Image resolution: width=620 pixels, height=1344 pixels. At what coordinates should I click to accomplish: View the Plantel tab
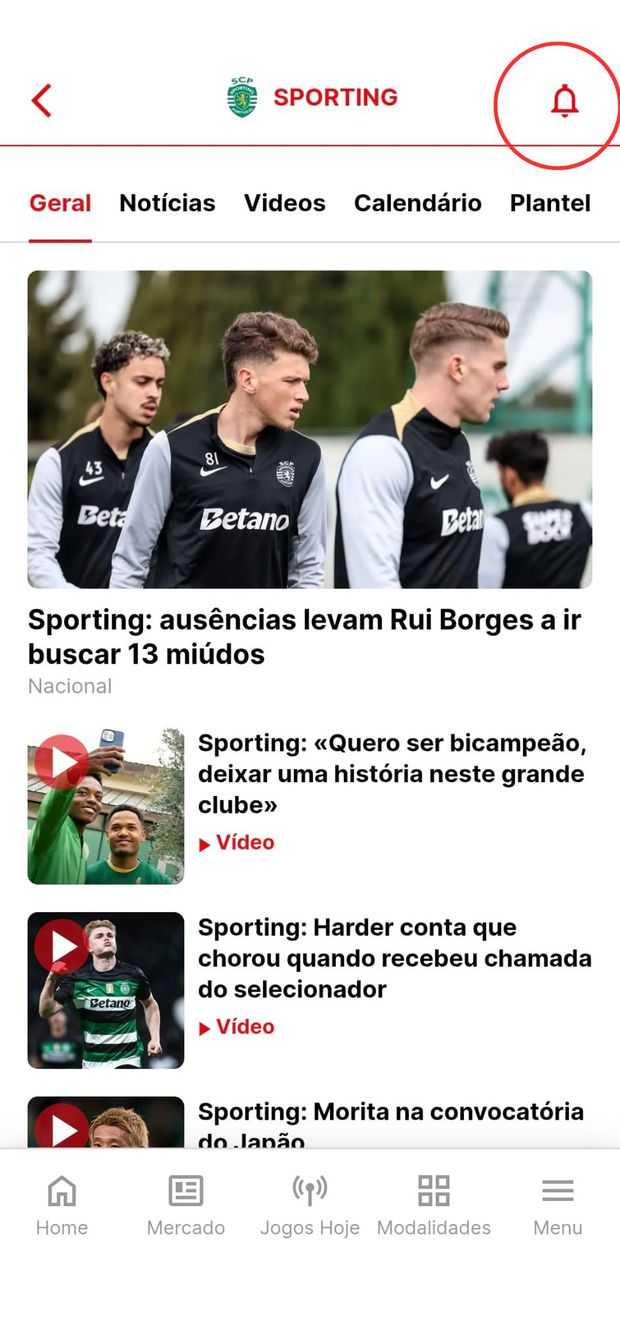click(x=550, y=203)
